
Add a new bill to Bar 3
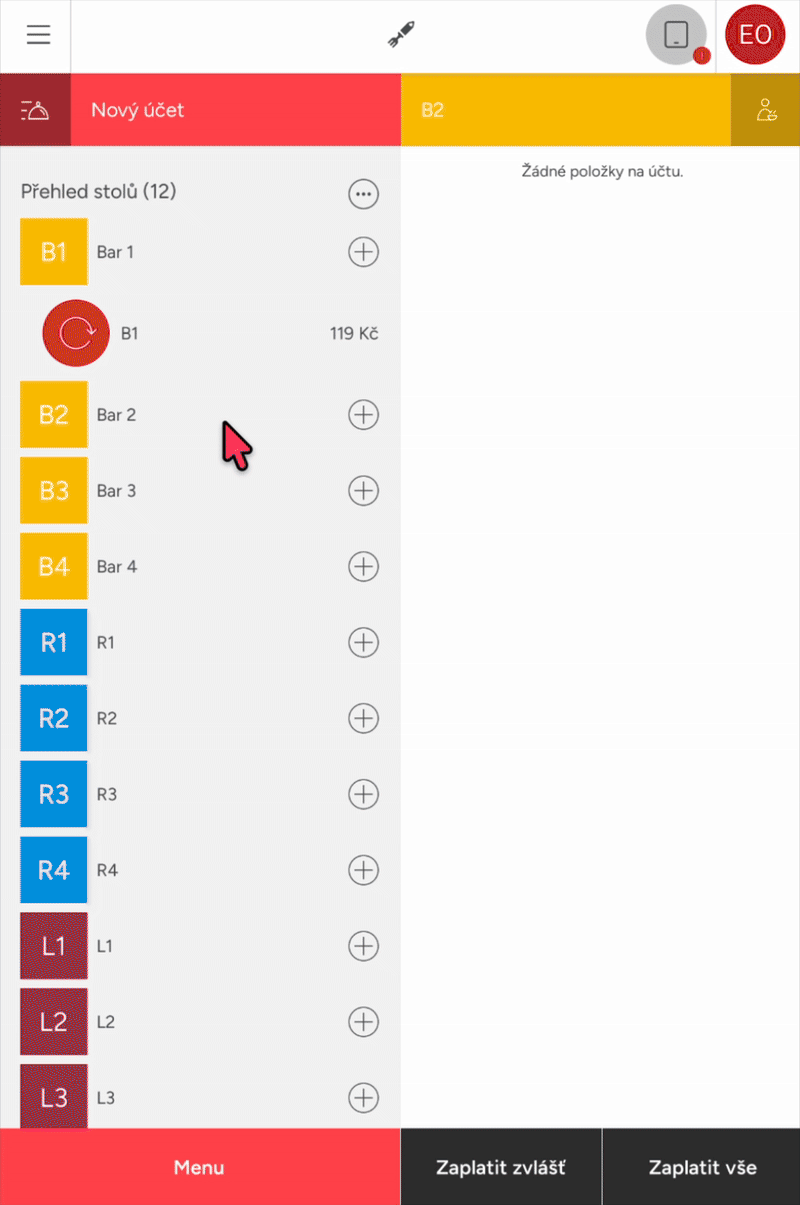tap(363, 490)
